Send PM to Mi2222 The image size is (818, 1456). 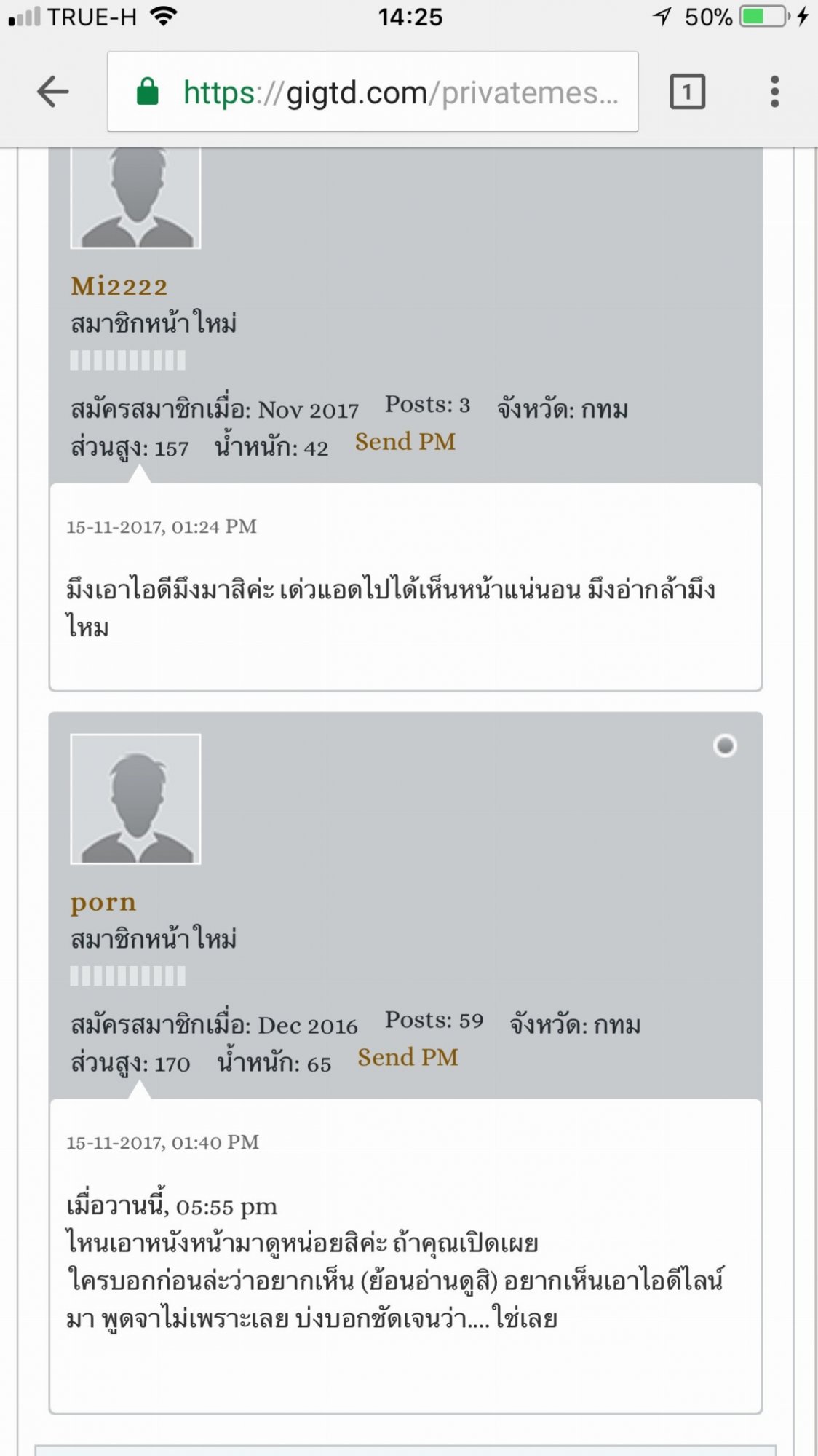tap(405, 442)
